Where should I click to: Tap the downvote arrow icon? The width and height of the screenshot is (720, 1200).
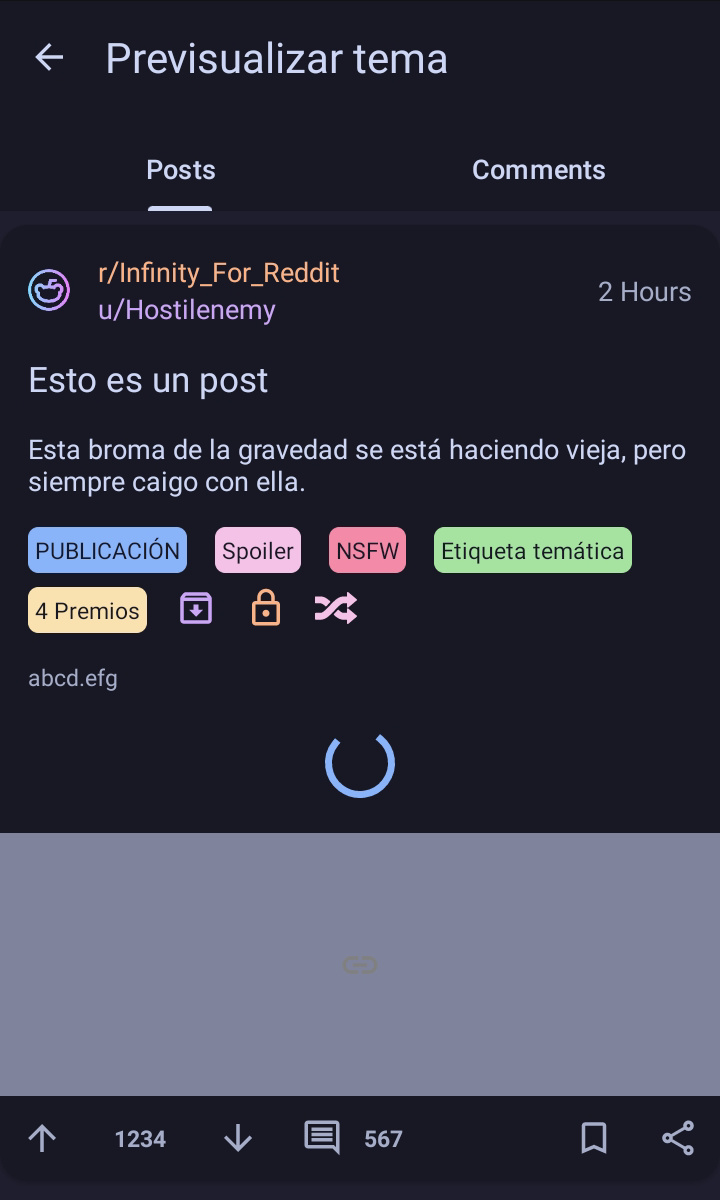[237, 1138]
